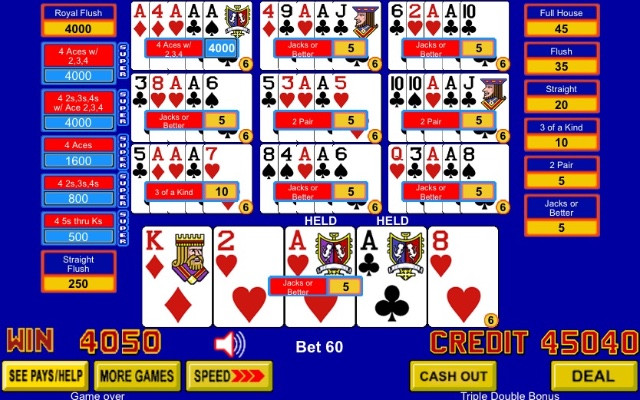This screenshot has width=640, height=400.
Task: Mute the sound with the speaker icon
Action: tap(230, 345)
